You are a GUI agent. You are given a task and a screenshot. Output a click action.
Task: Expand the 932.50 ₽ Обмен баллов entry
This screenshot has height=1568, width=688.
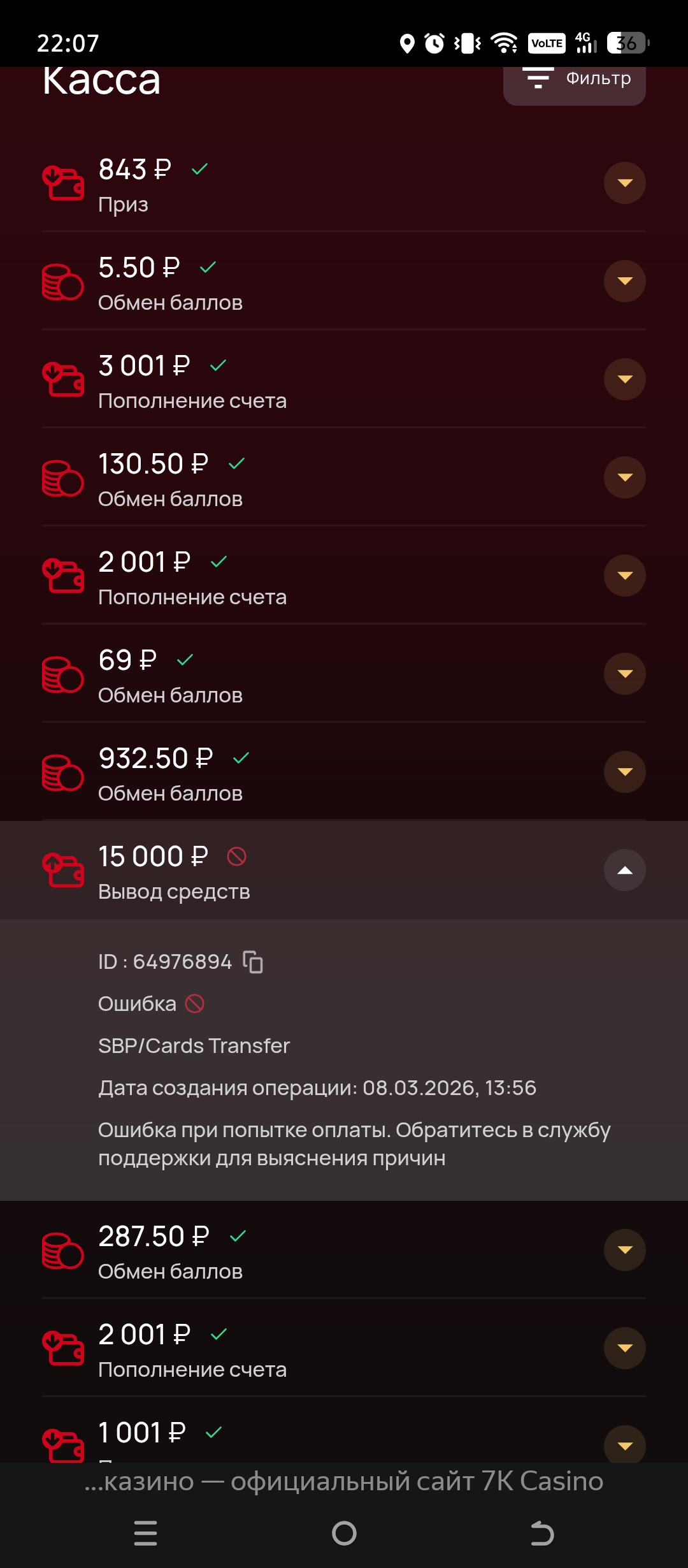coord(624,772)
